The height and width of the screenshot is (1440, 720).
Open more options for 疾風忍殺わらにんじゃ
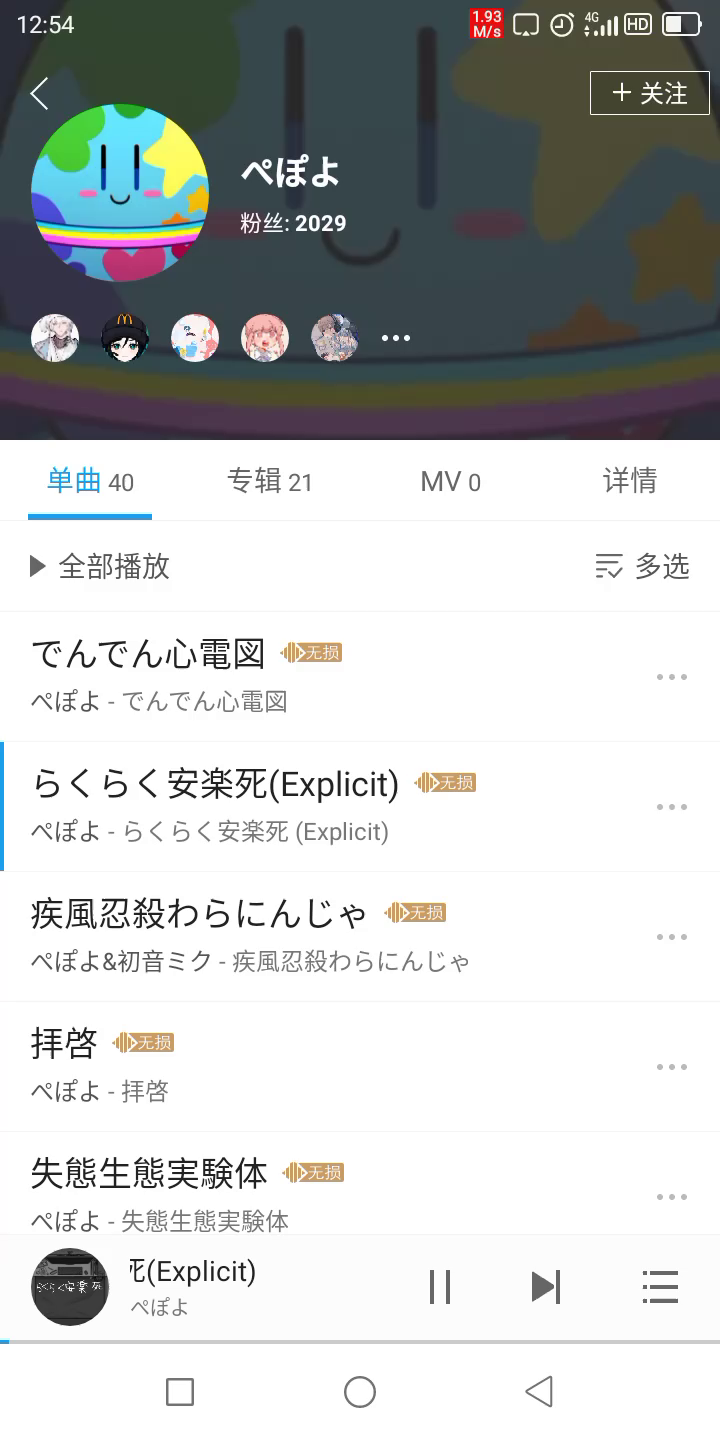(x=671, y=937)
